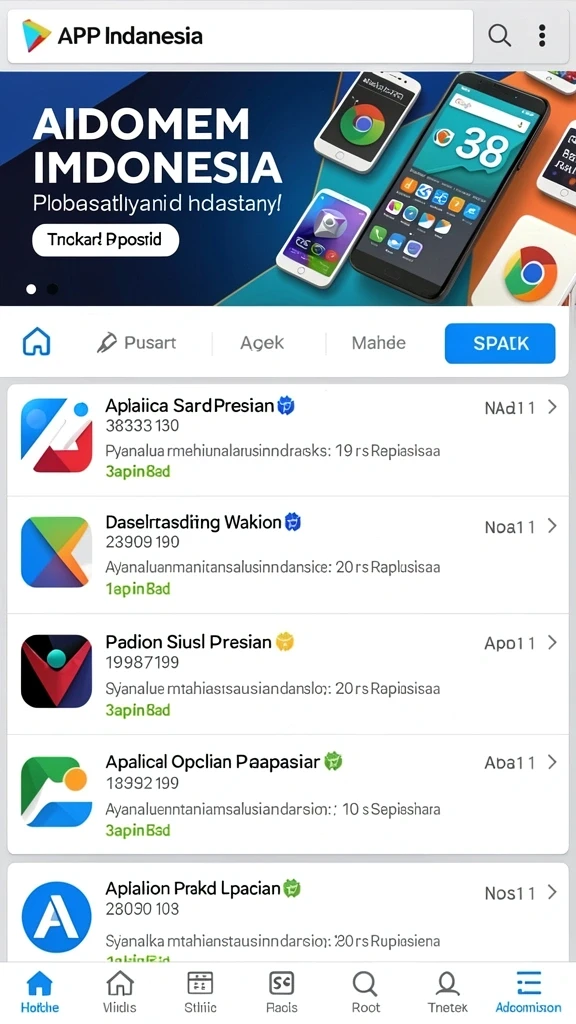
Task: Open the Apalical Opclian Paapasiar app row
Action: 288,794
